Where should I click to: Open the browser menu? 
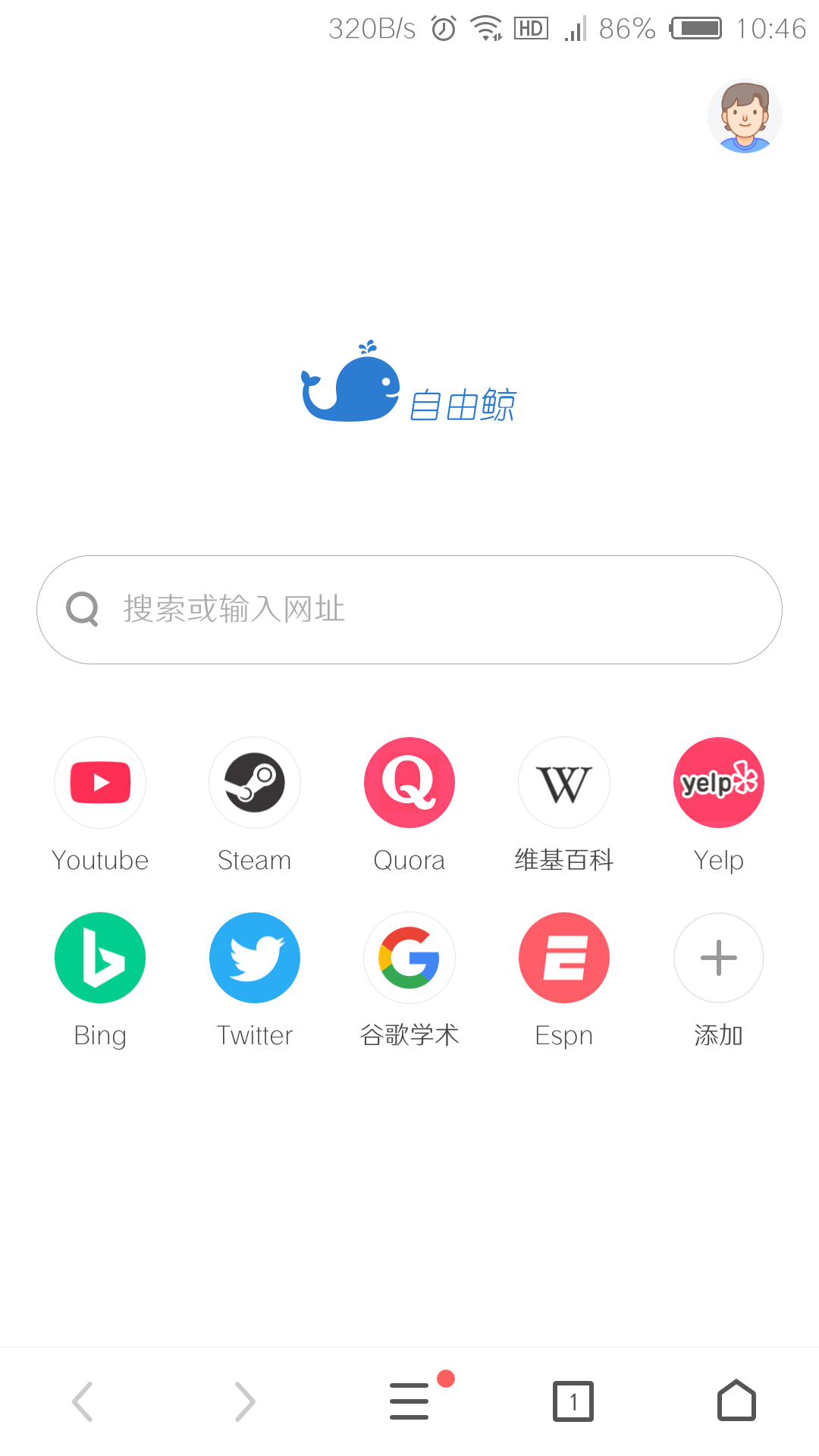pos(409,1401)
